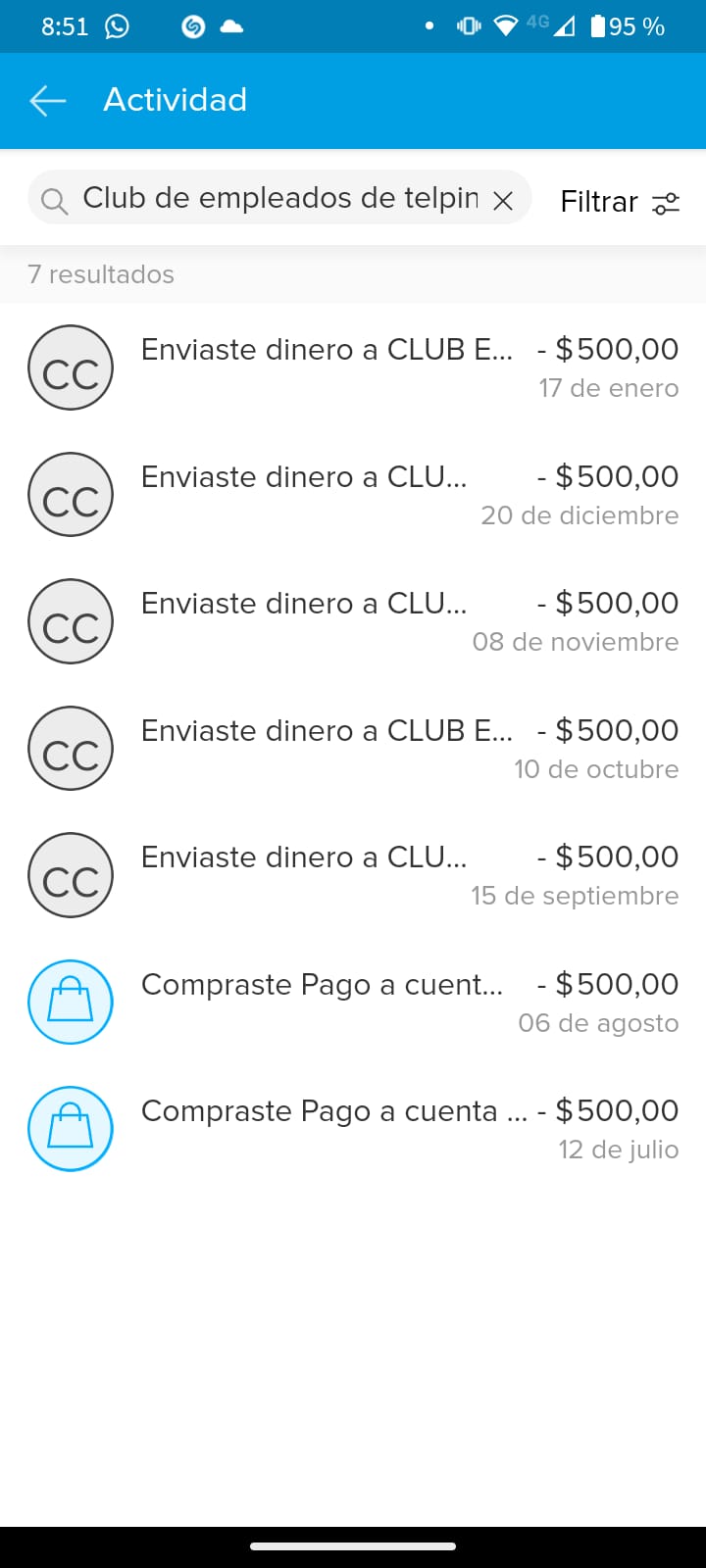The width and height of the screenshot is (706, 1568).
Task: Show the 15 de septiembre transfer
Action: click(353, 875)
